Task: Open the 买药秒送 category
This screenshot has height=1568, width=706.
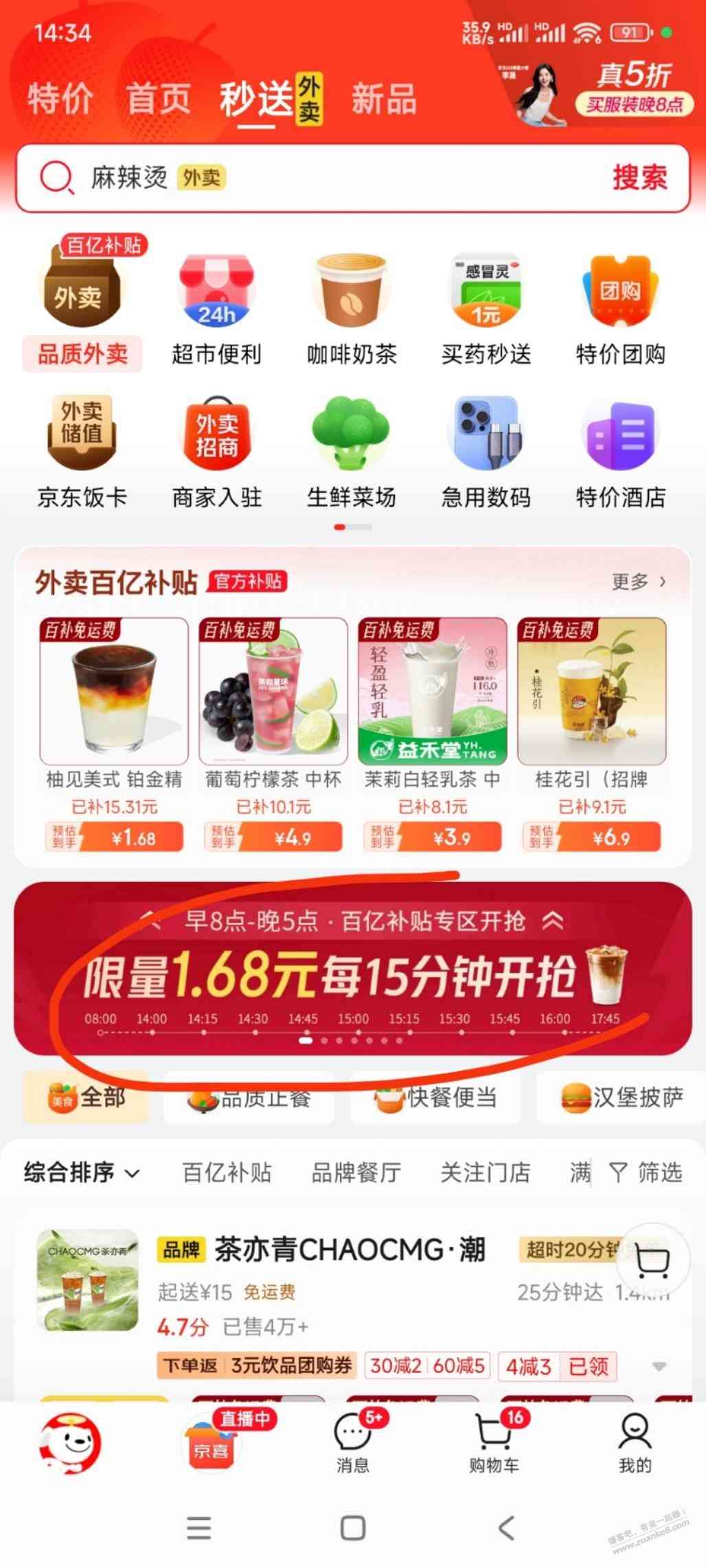Action: coord(486,309)
